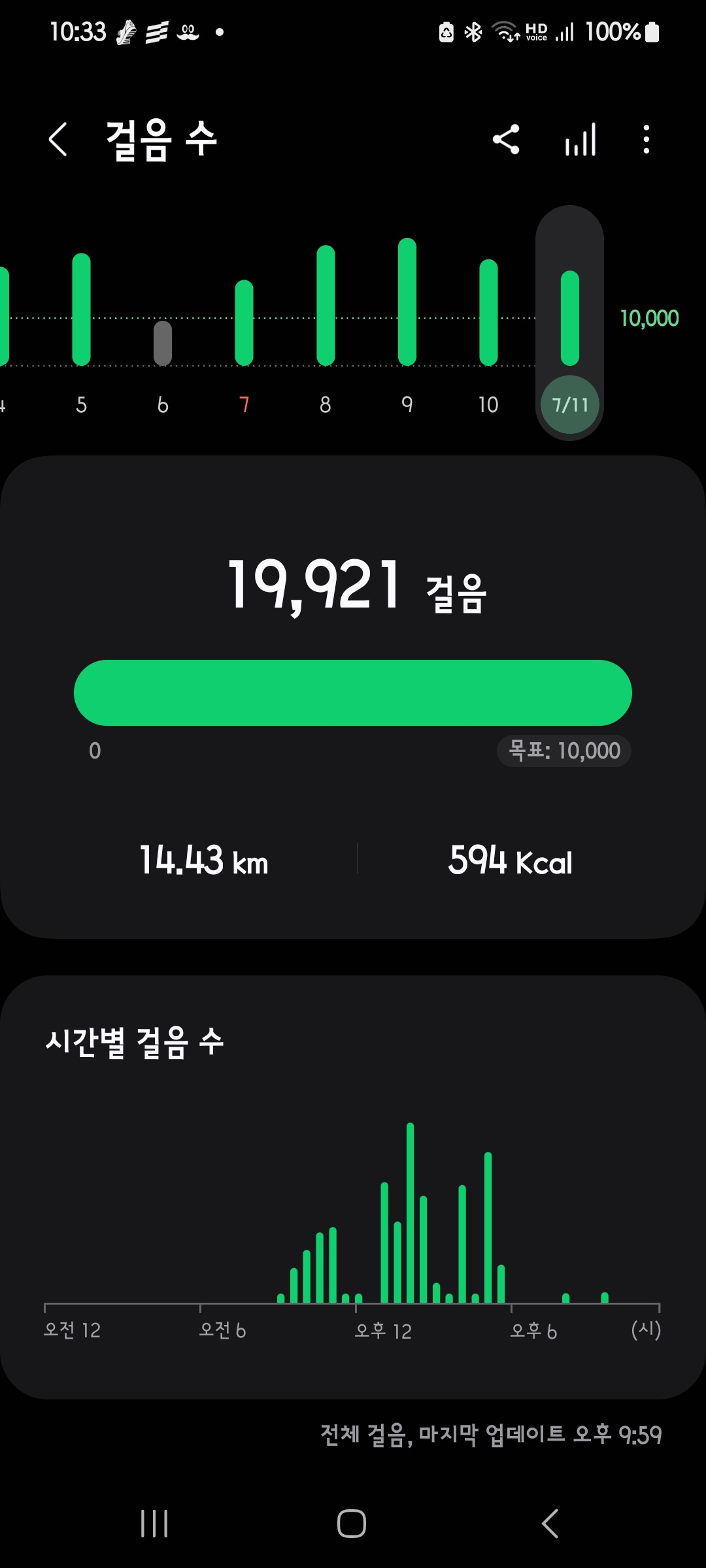Tap the 목표: 10,000 goal chip
Viewport: 706px width, 1568px height.
[564, 751]
